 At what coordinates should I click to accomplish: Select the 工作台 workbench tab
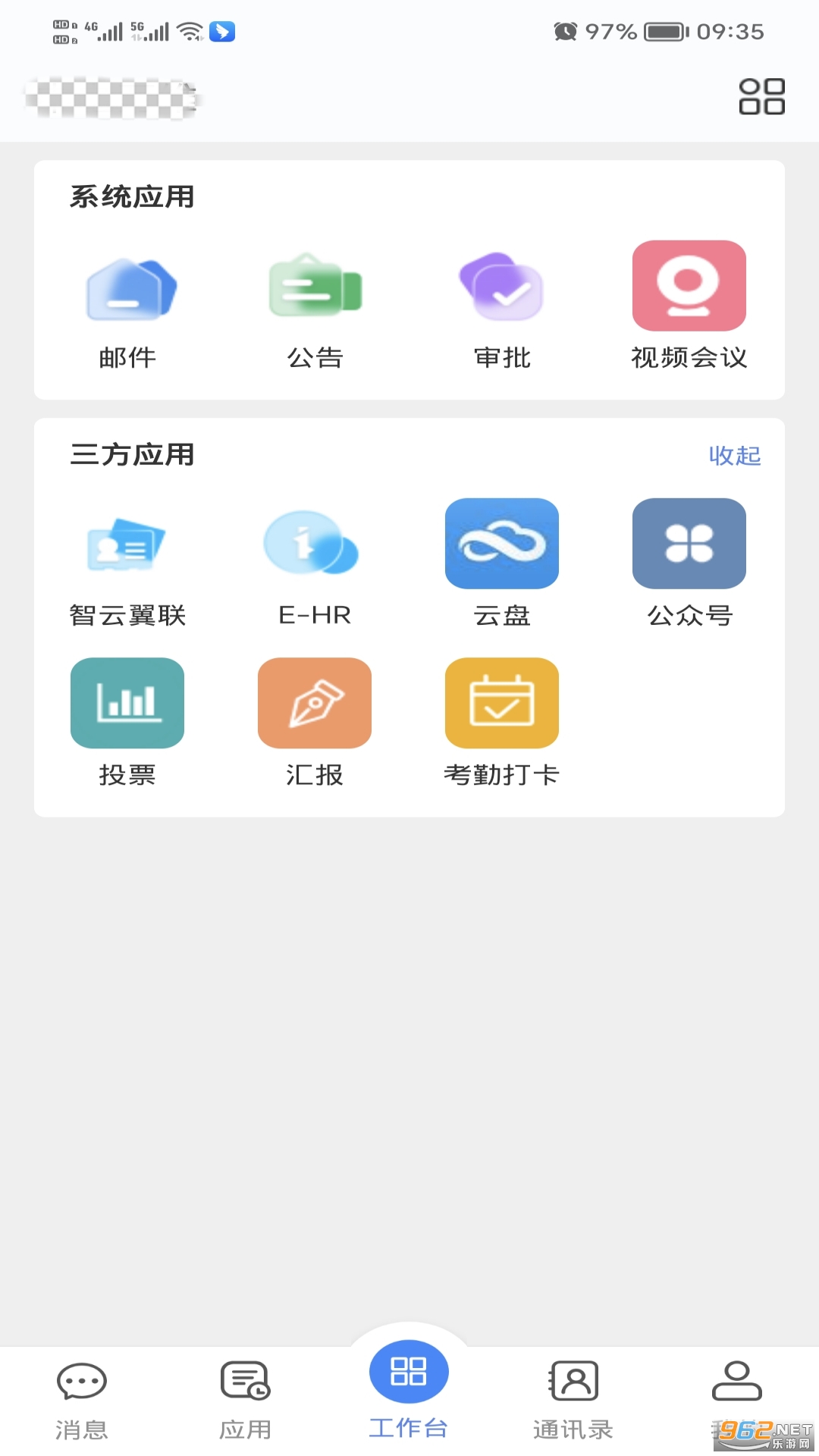click(409, 1388)
